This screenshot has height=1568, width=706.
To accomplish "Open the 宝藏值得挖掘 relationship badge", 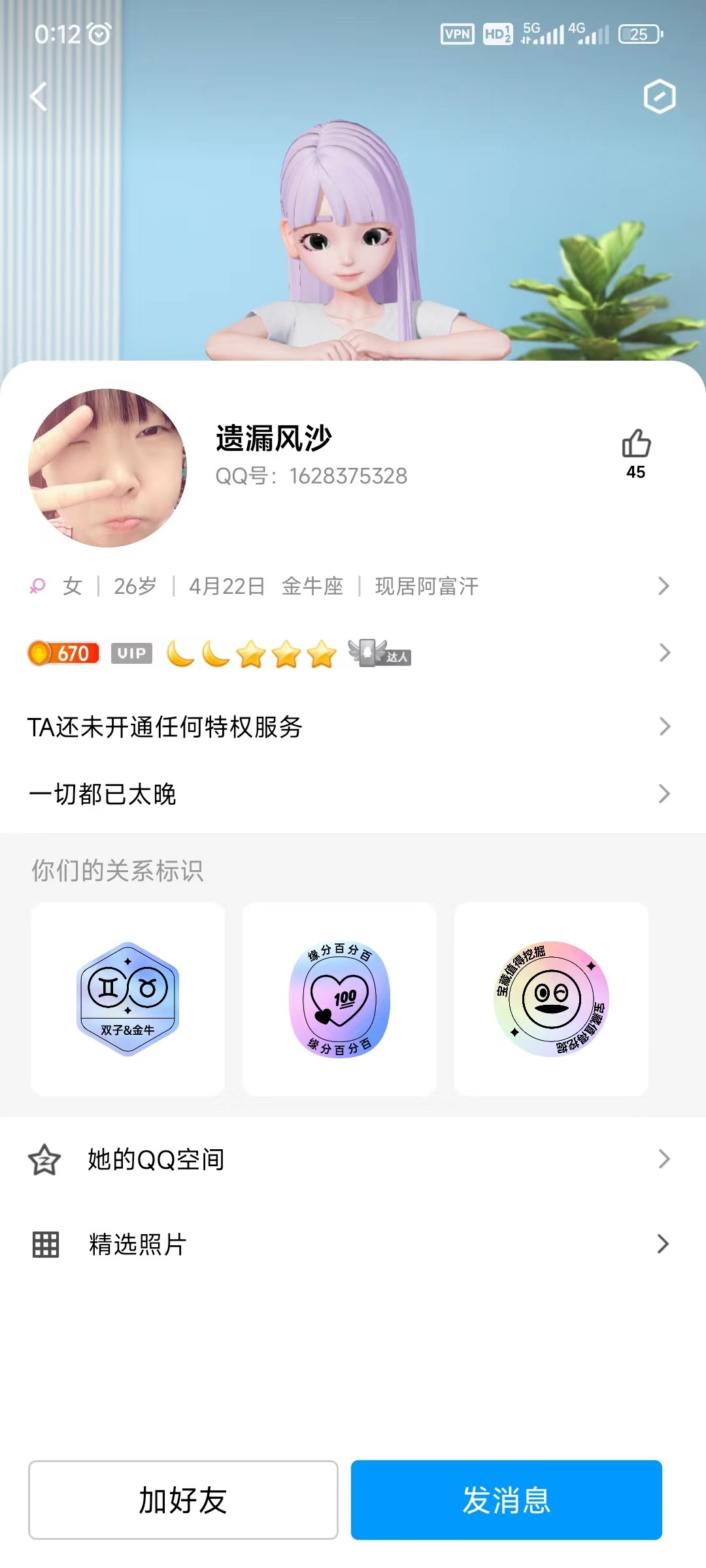I will click(x=551, y=999).
